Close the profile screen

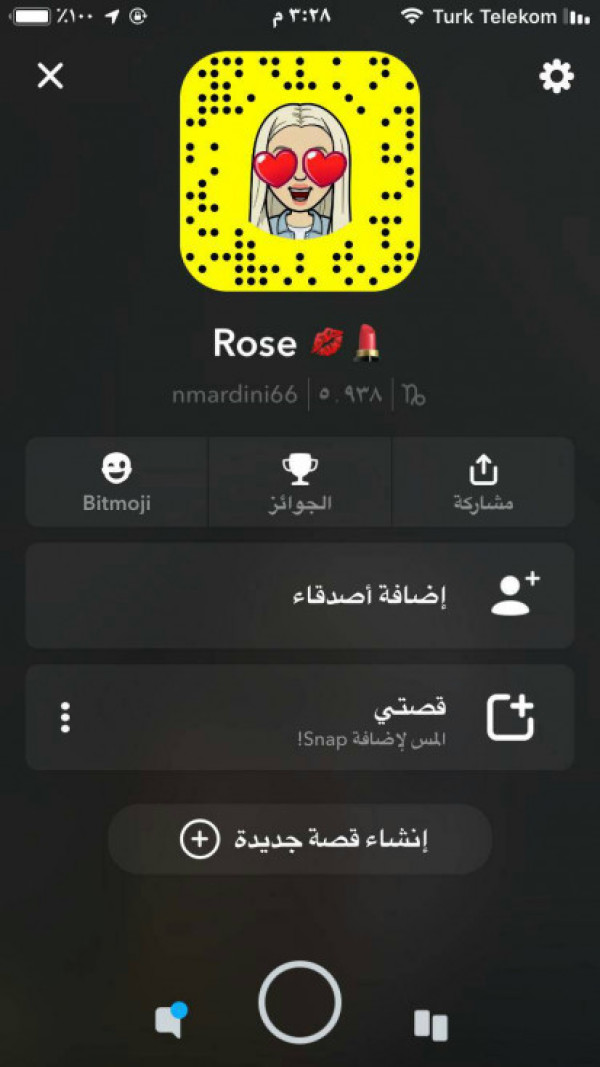(50, 76)
